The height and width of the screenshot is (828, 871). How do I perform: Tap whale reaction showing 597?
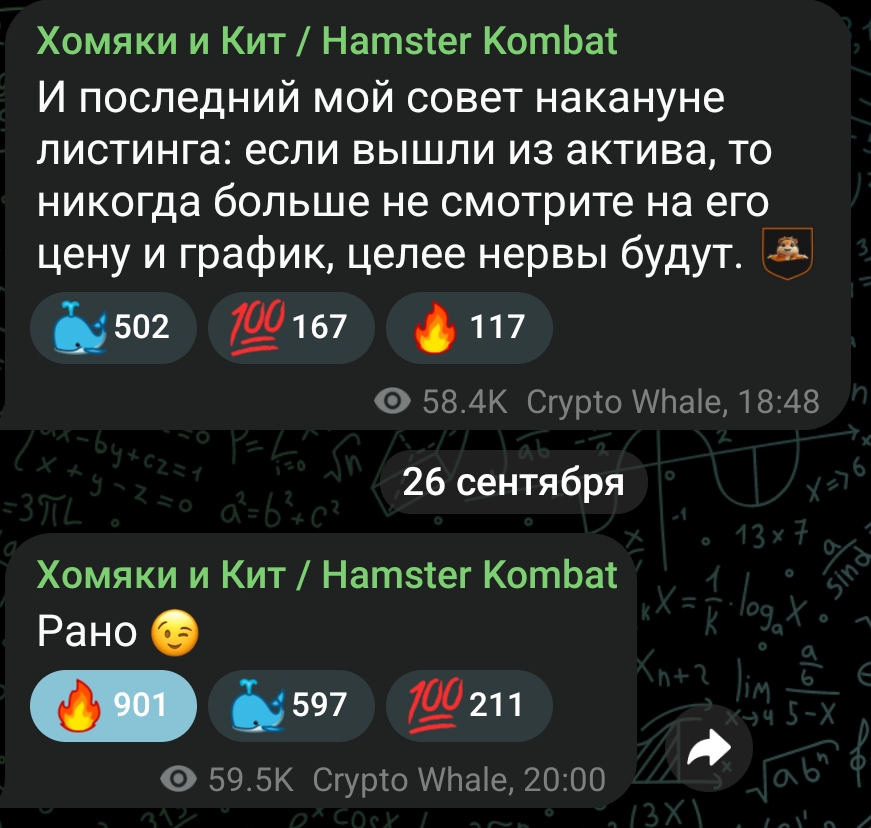click(291, 705)
